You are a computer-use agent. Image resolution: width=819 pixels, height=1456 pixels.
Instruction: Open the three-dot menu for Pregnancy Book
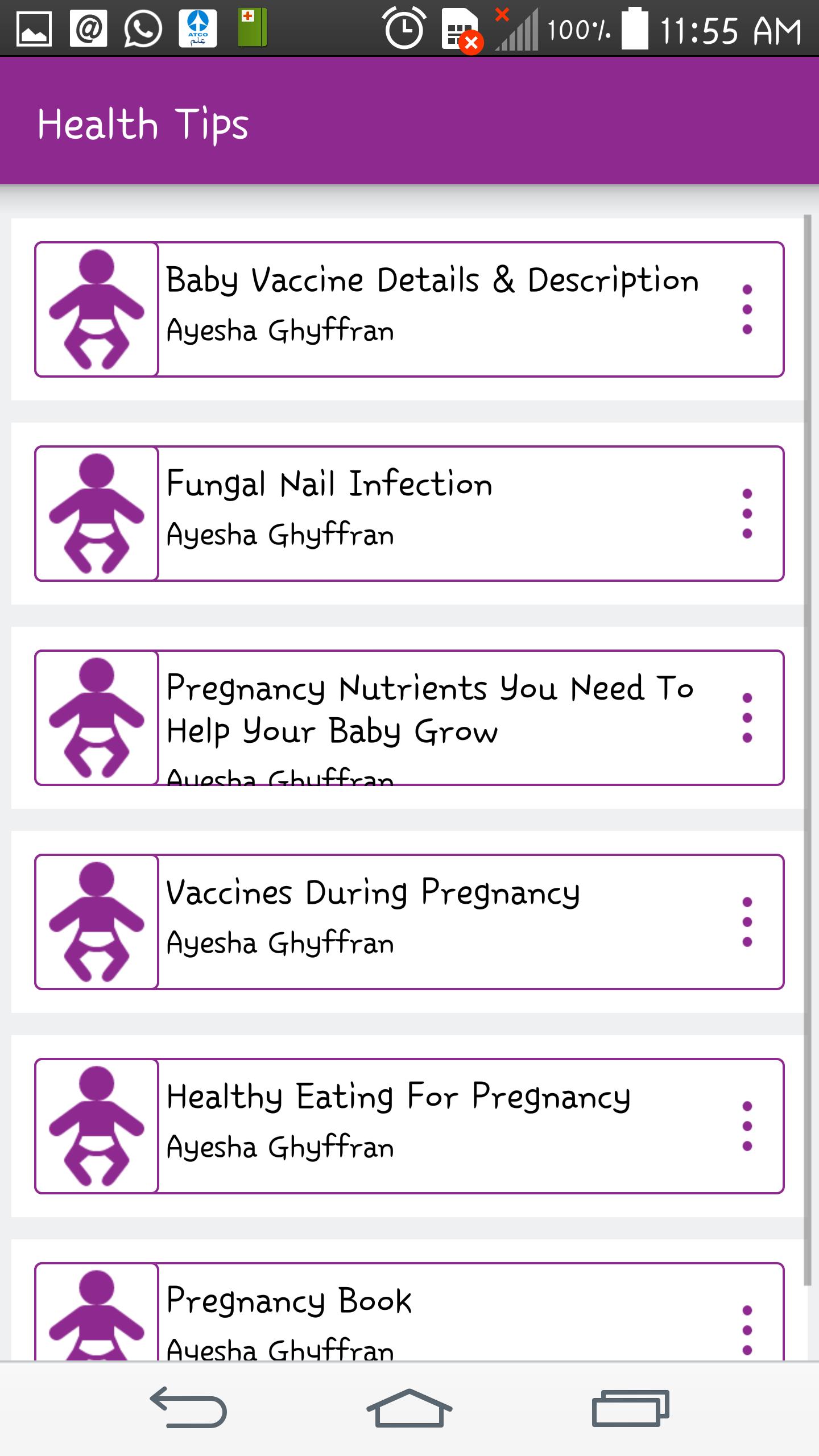click(747, 1330)
